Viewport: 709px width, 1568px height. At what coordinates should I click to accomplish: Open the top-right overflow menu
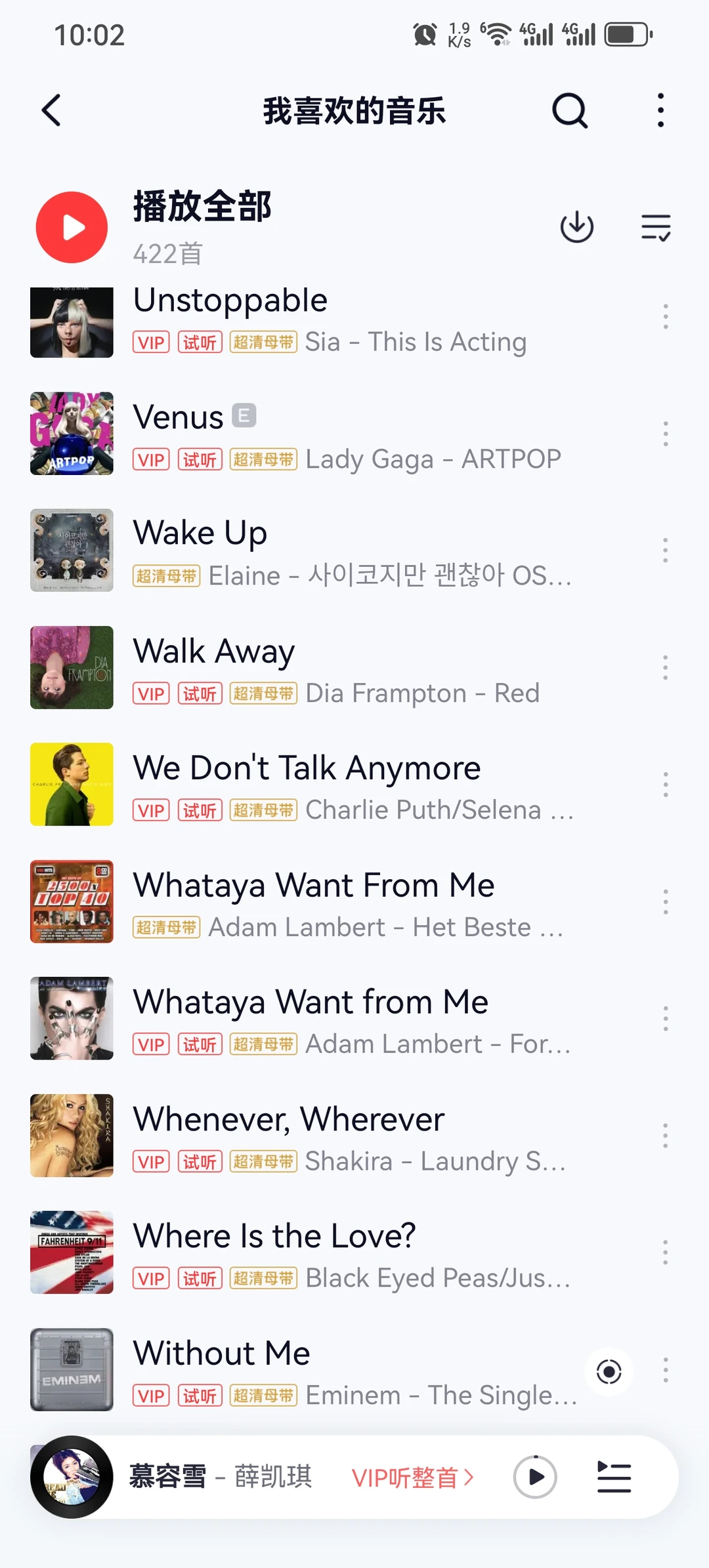[660, 110]
